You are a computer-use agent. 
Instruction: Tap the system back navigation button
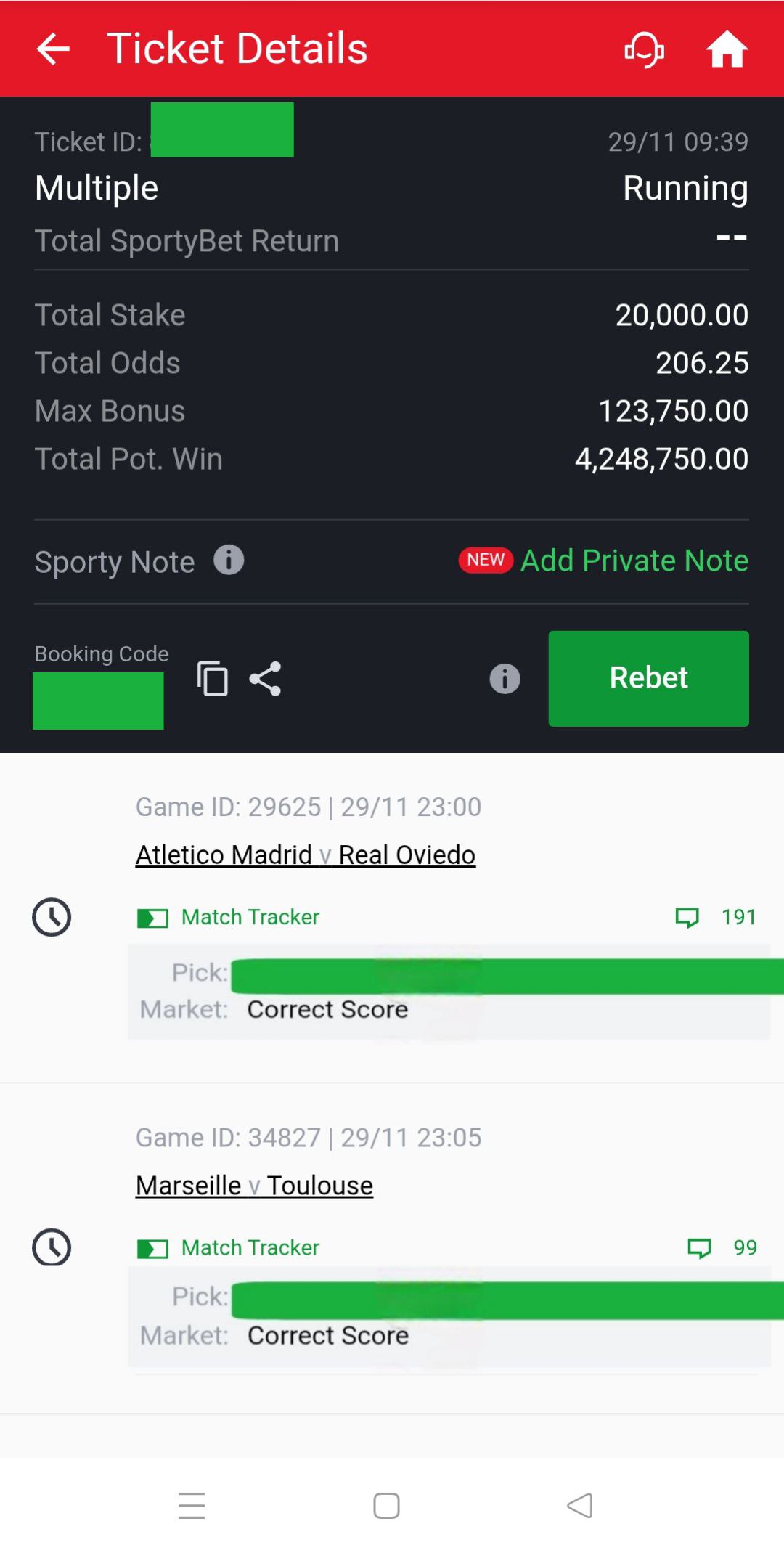pyautogui.click(x=579, y=1505)
